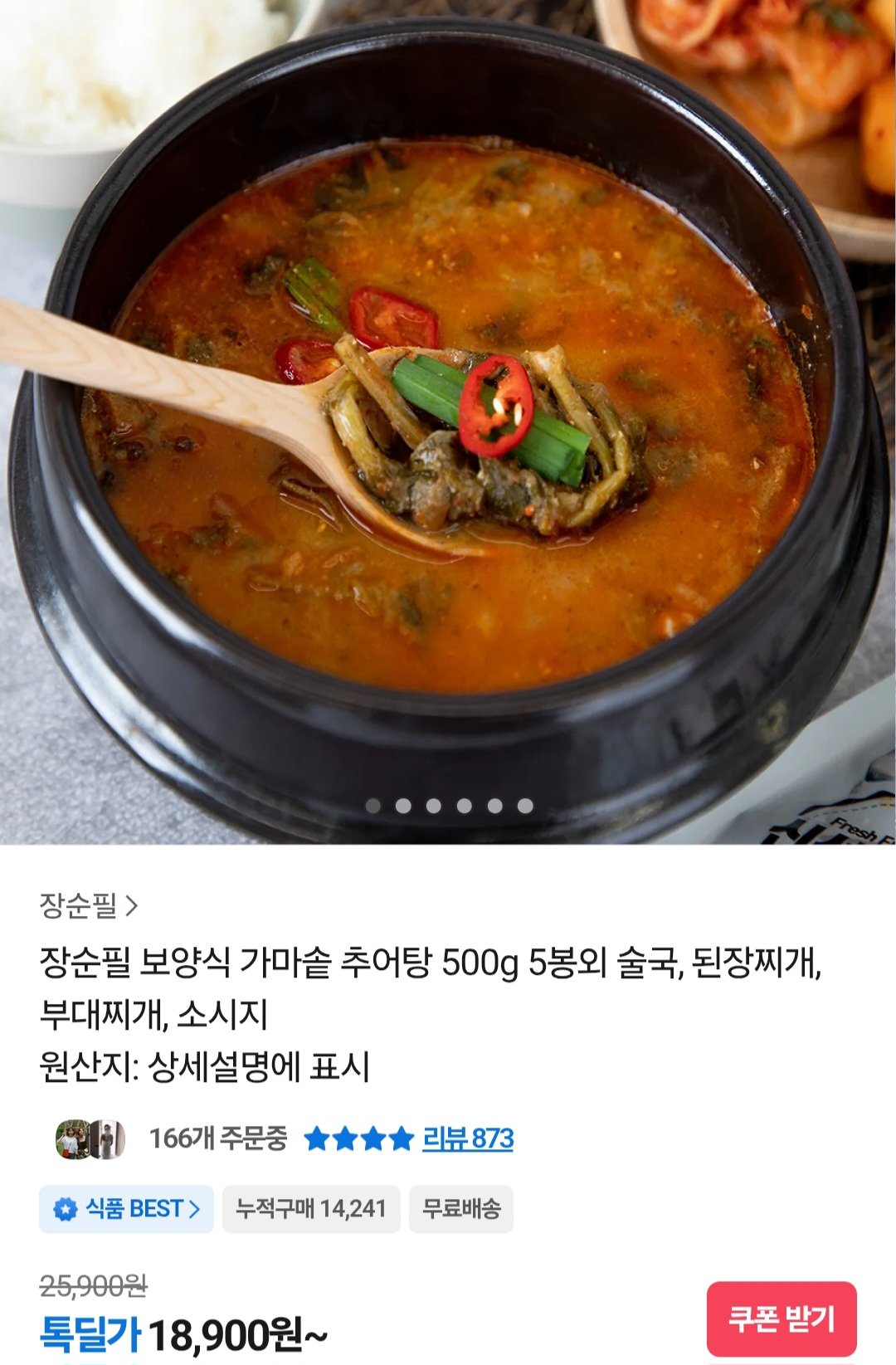Tap the 누적구매 14,241 purchase count badge
The height and width of the screenshot is (1365, 896).
click(309, 1210)
